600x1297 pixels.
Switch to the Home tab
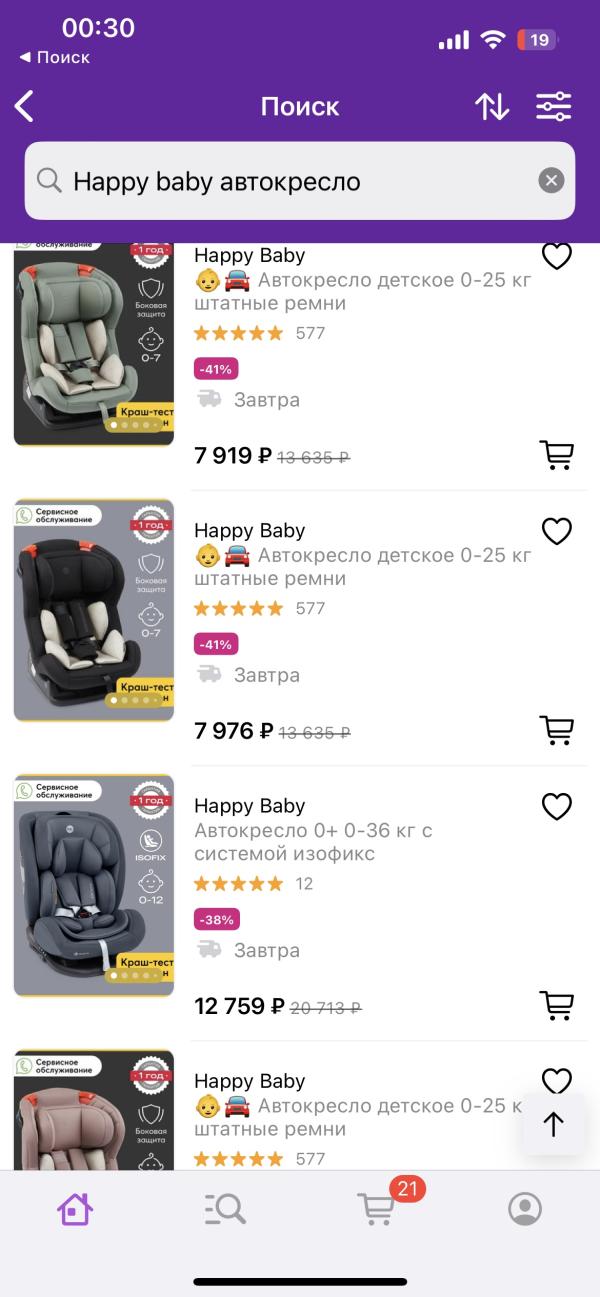click(x=75, y=1209)
